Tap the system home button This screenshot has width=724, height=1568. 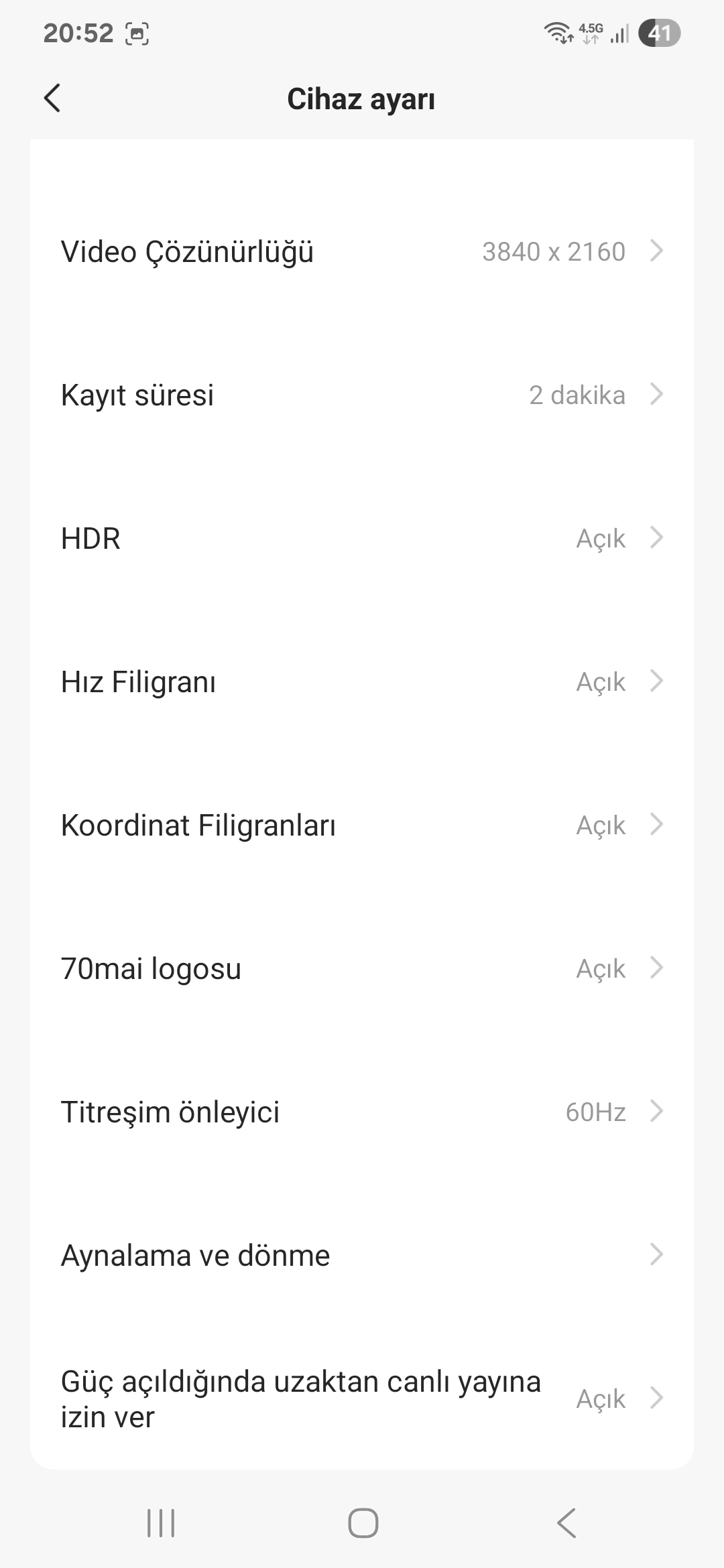363,1523
